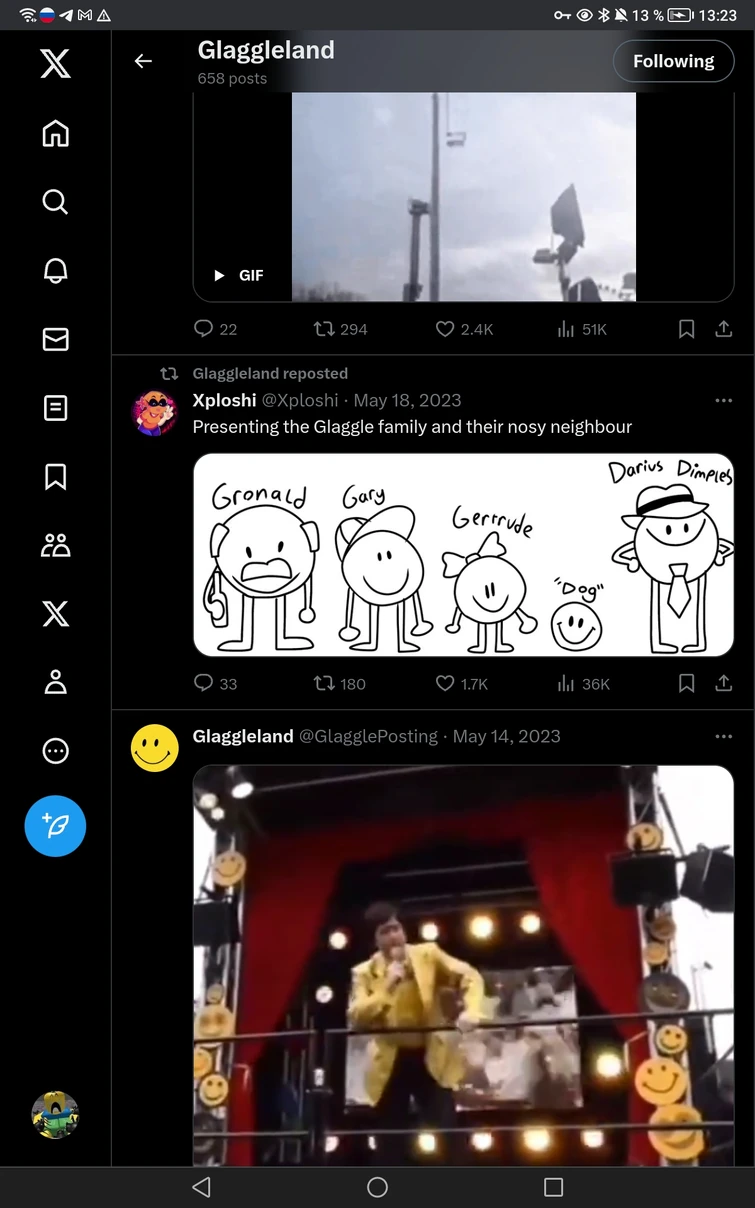Open the More options circle in sidebar
This screenshot has width=755, height=1208.
coord(56,751)
